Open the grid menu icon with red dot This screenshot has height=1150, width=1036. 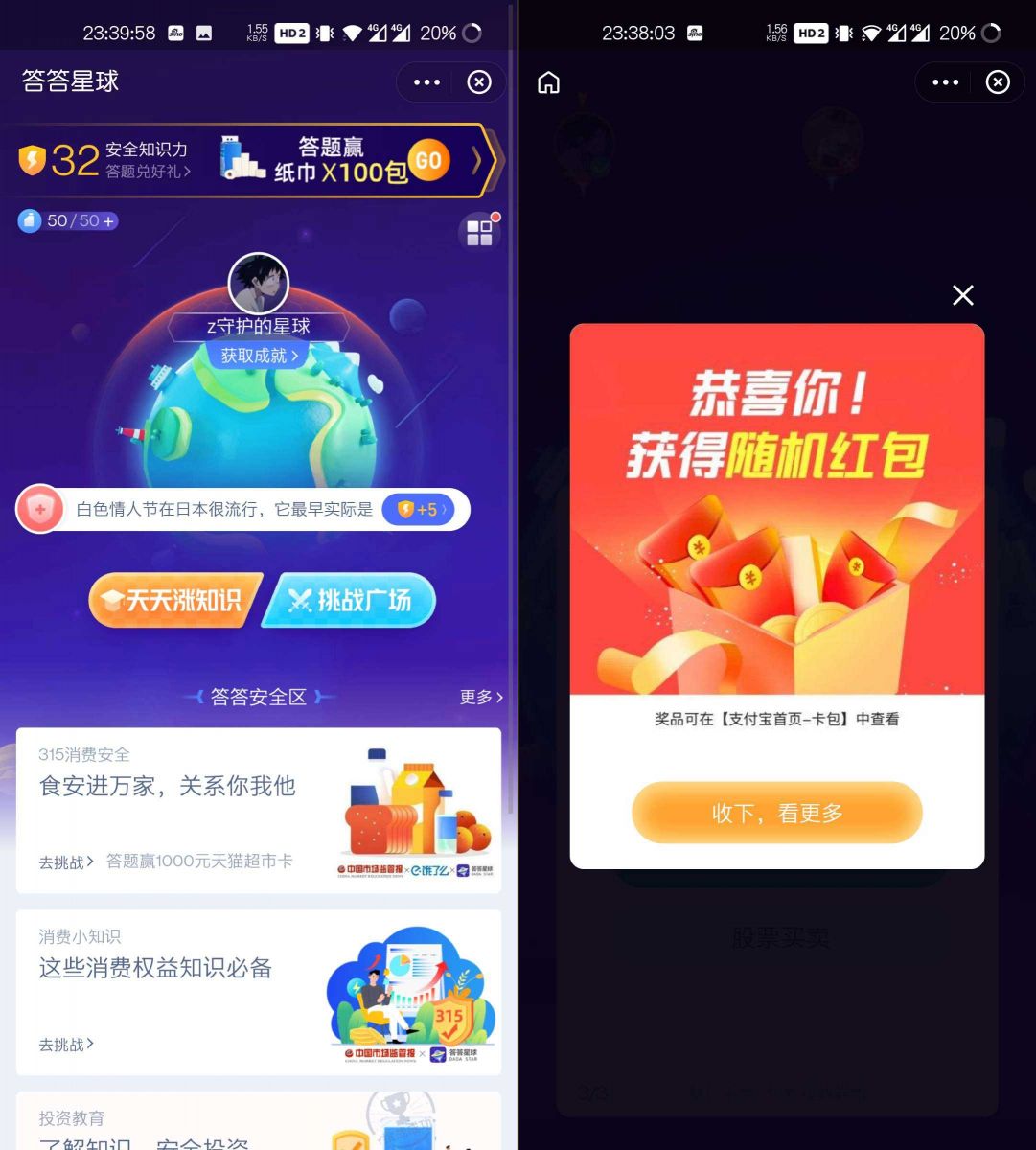tap(479, 232)
